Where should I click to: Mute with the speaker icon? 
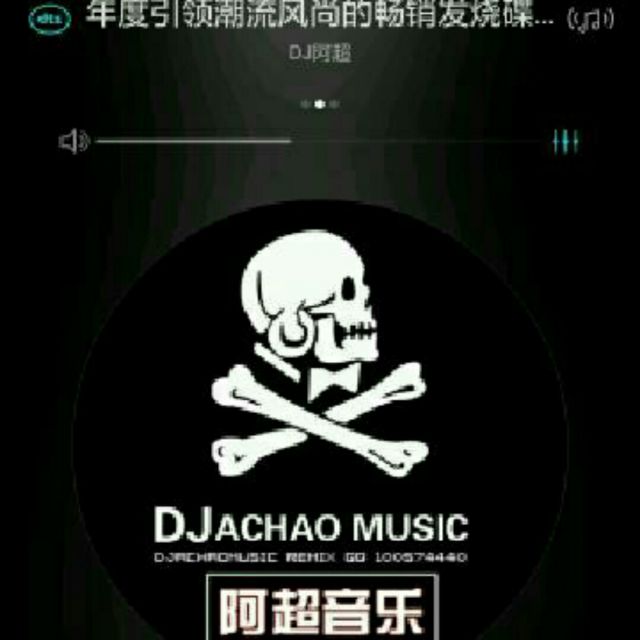tap(73, 142)
